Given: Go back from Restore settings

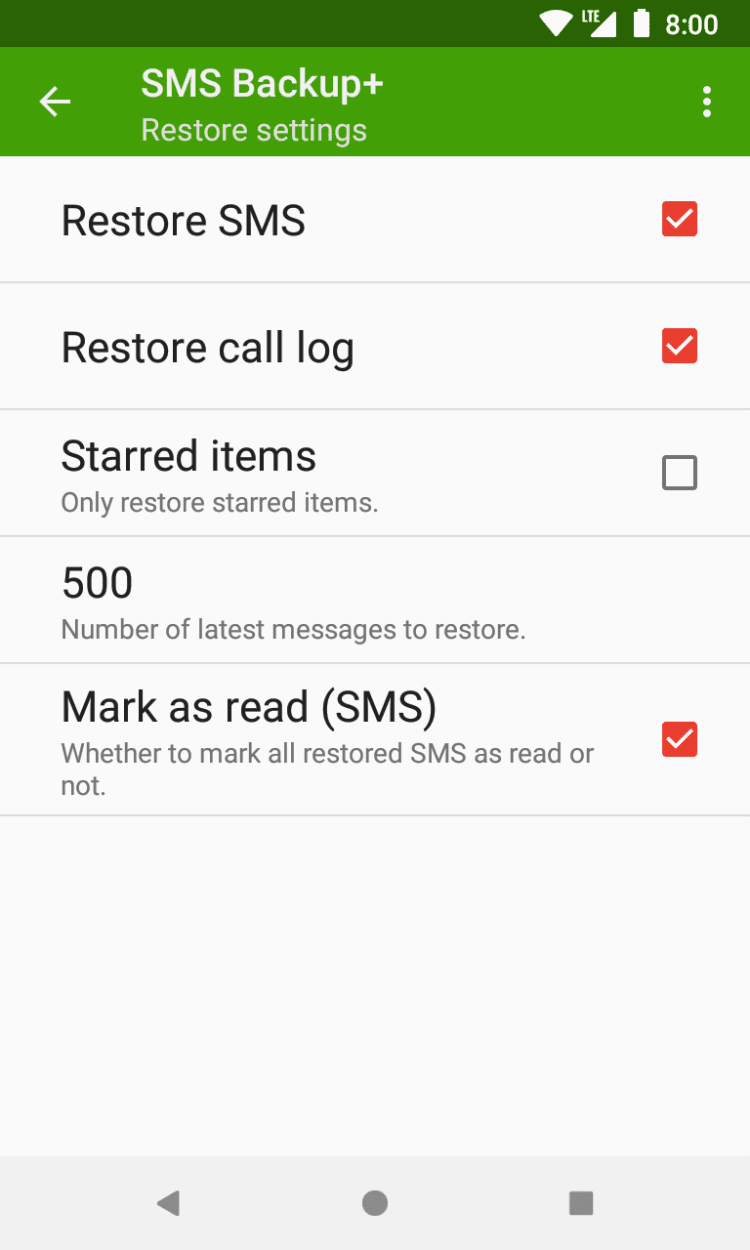Looking at the screenshot, I should pyautogui.click(x=55, y=102).
